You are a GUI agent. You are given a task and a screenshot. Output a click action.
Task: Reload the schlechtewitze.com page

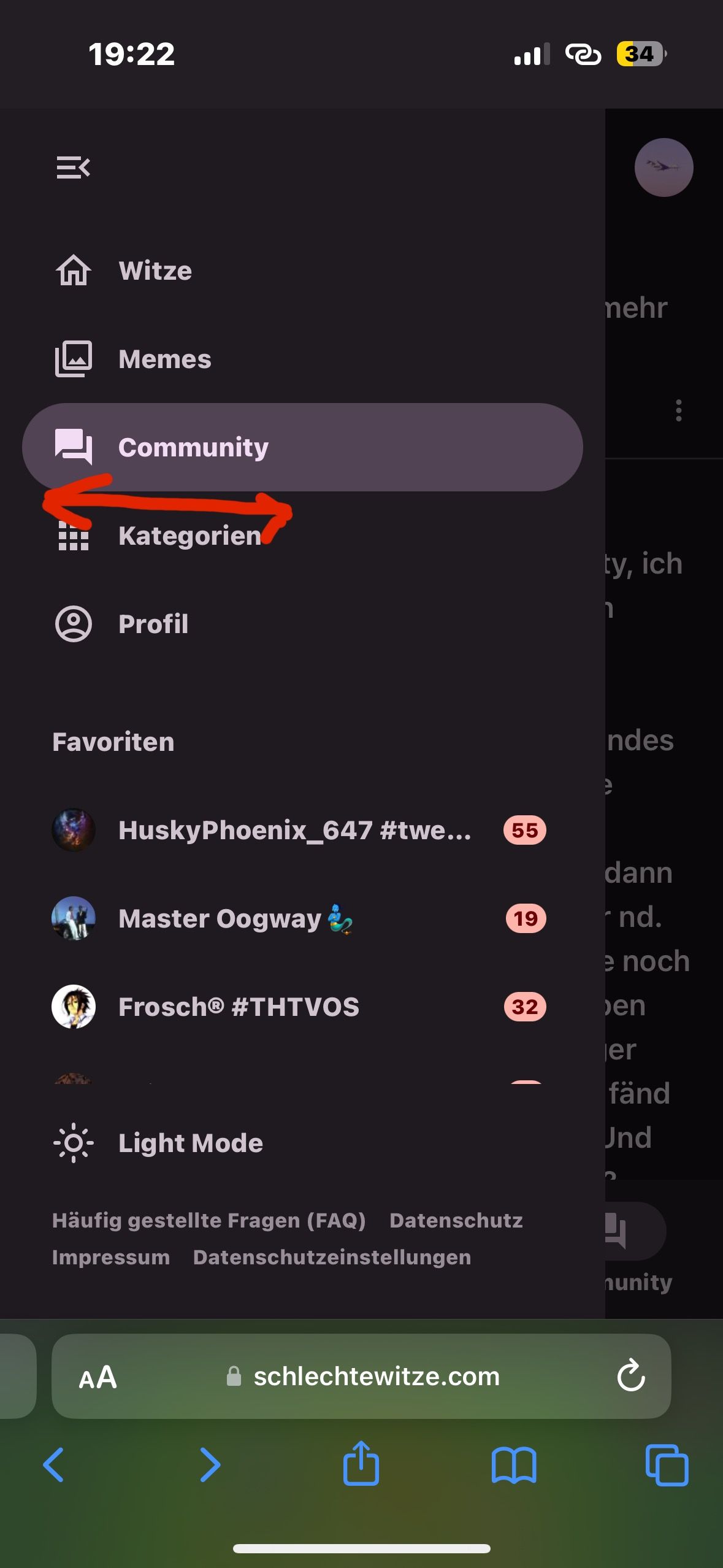pos(630,1376)
